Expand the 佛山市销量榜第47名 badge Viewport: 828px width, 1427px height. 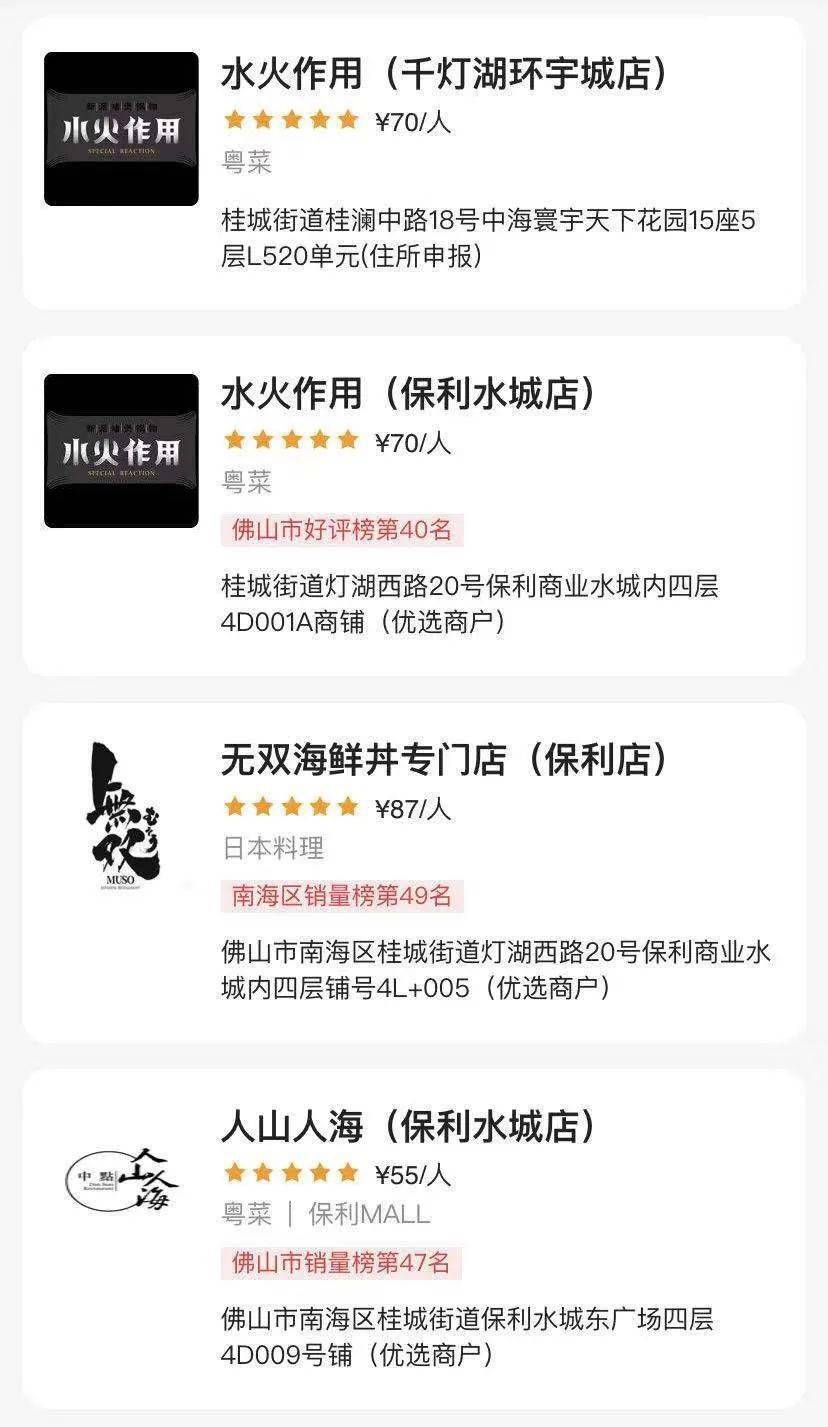coord(340,1264)
